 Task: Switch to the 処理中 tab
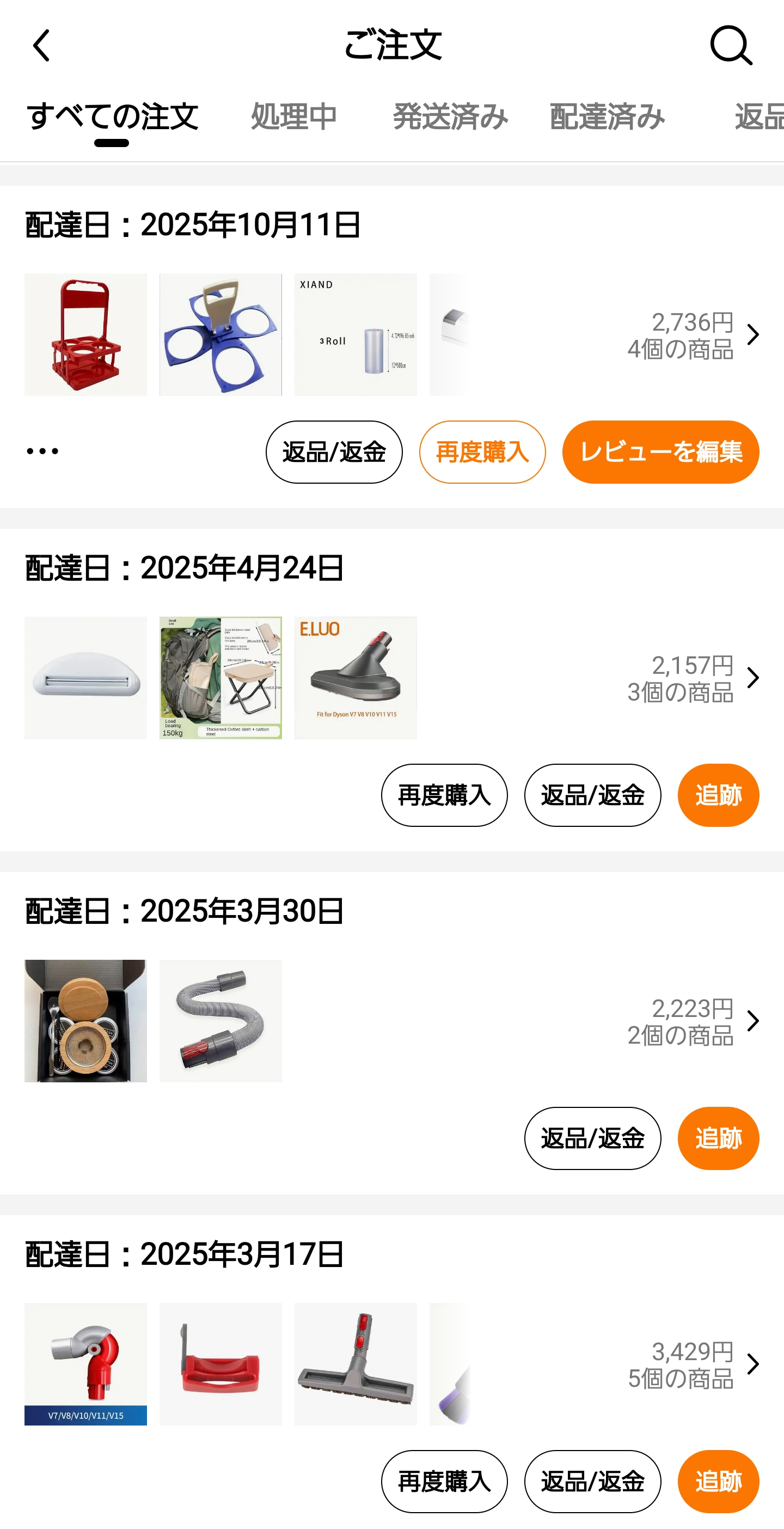294,117
